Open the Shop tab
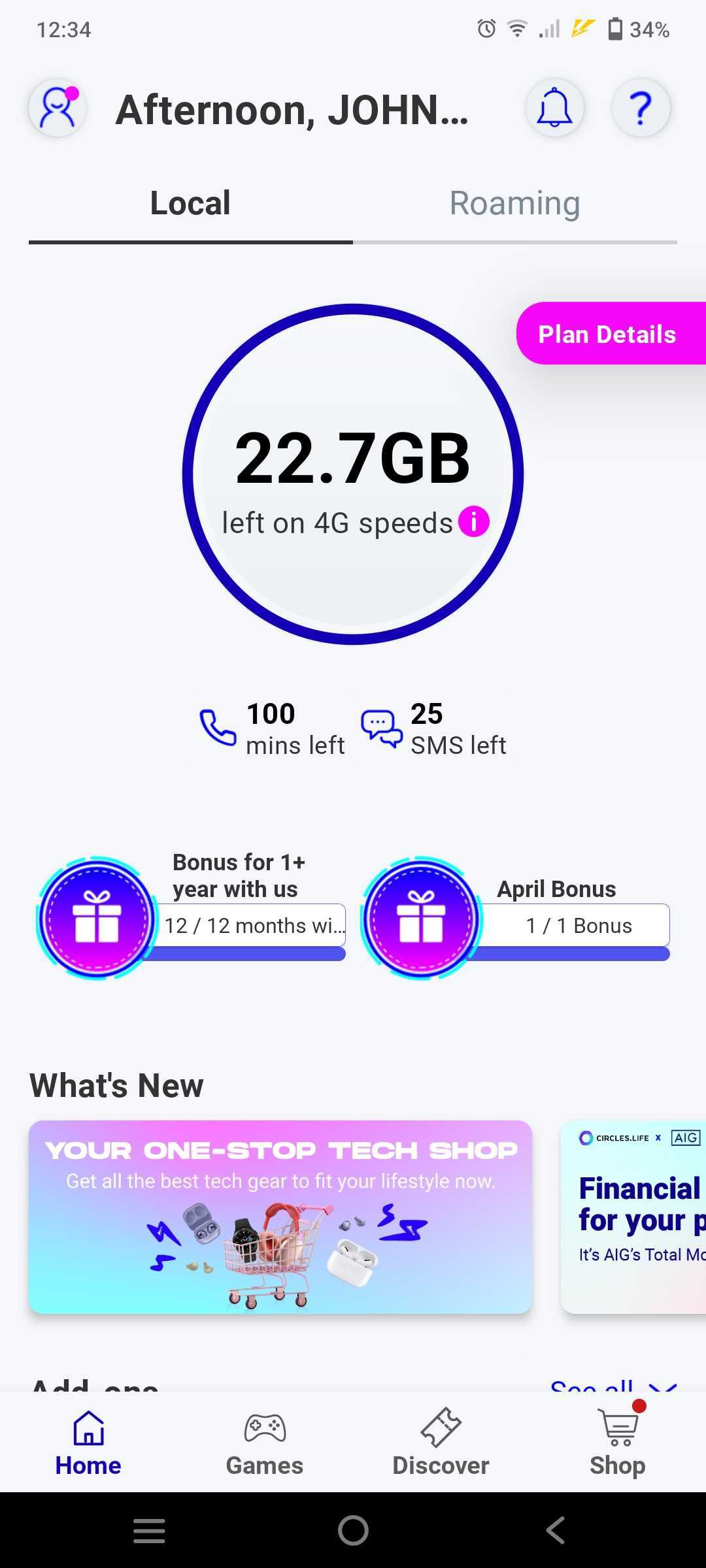 click(x=617, y=1443)
